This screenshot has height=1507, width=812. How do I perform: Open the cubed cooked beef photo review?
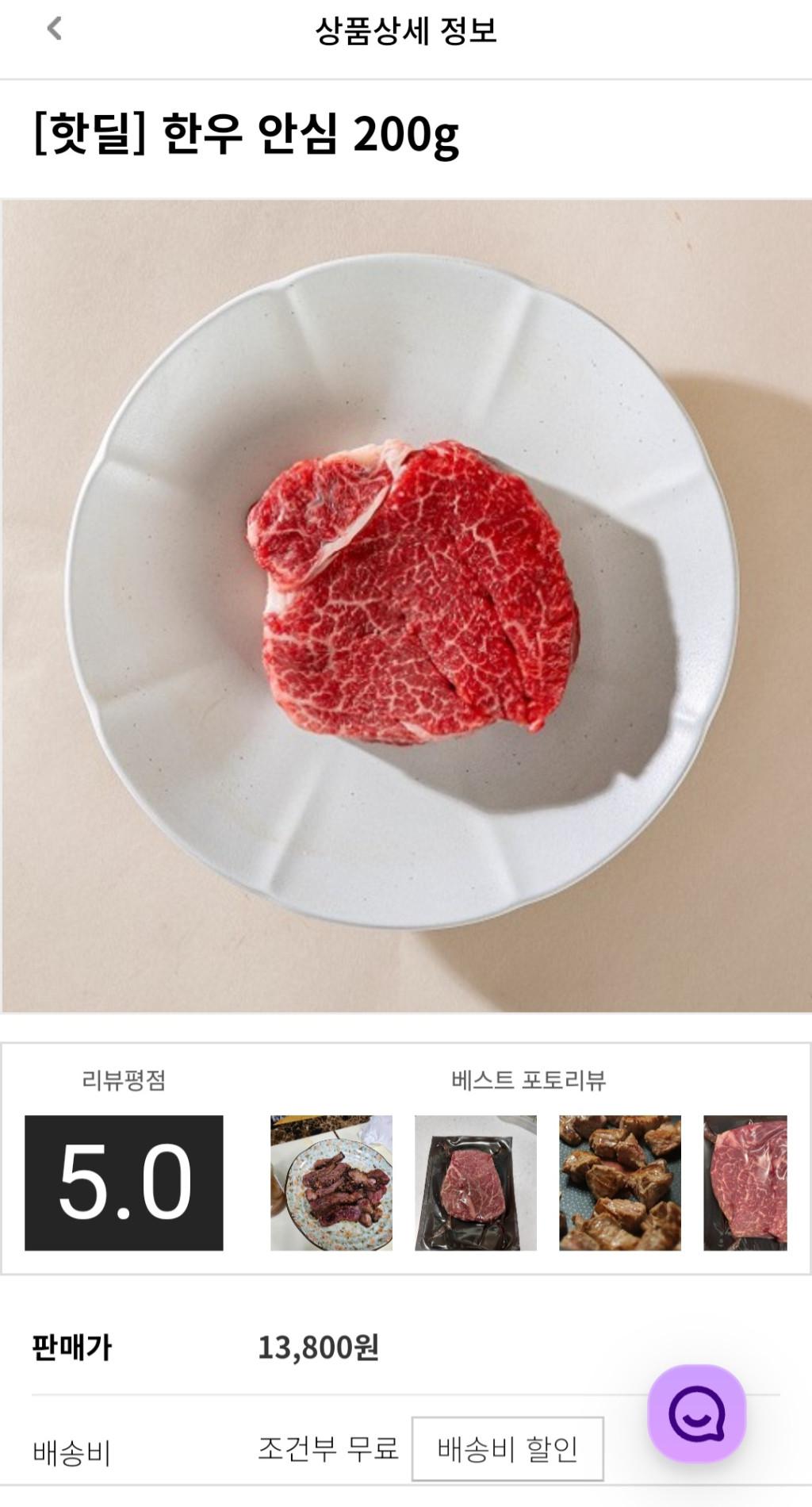tap(620, 1183)
